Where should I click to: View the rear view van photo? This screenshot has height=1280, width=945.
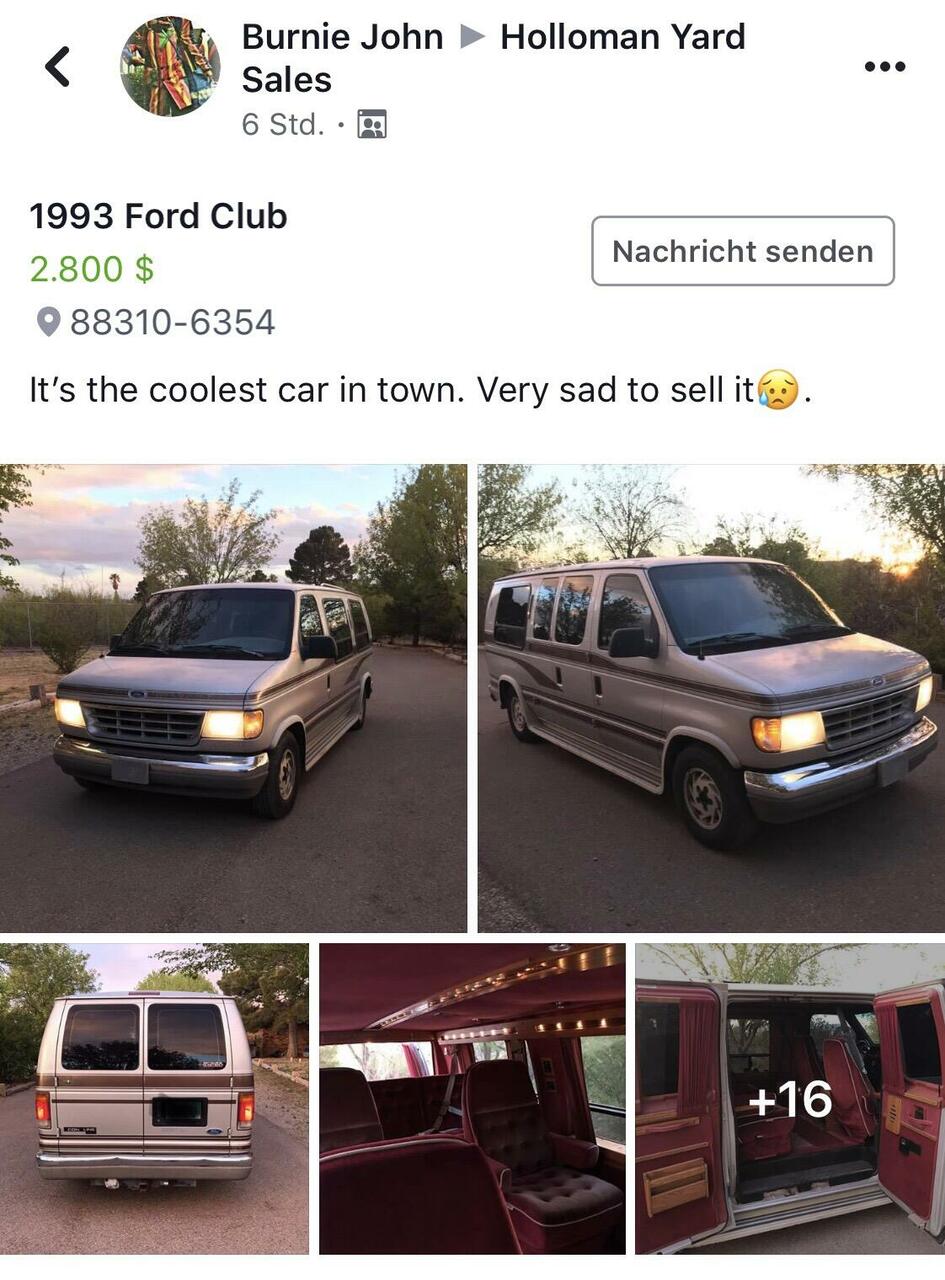pos(154,1098)
